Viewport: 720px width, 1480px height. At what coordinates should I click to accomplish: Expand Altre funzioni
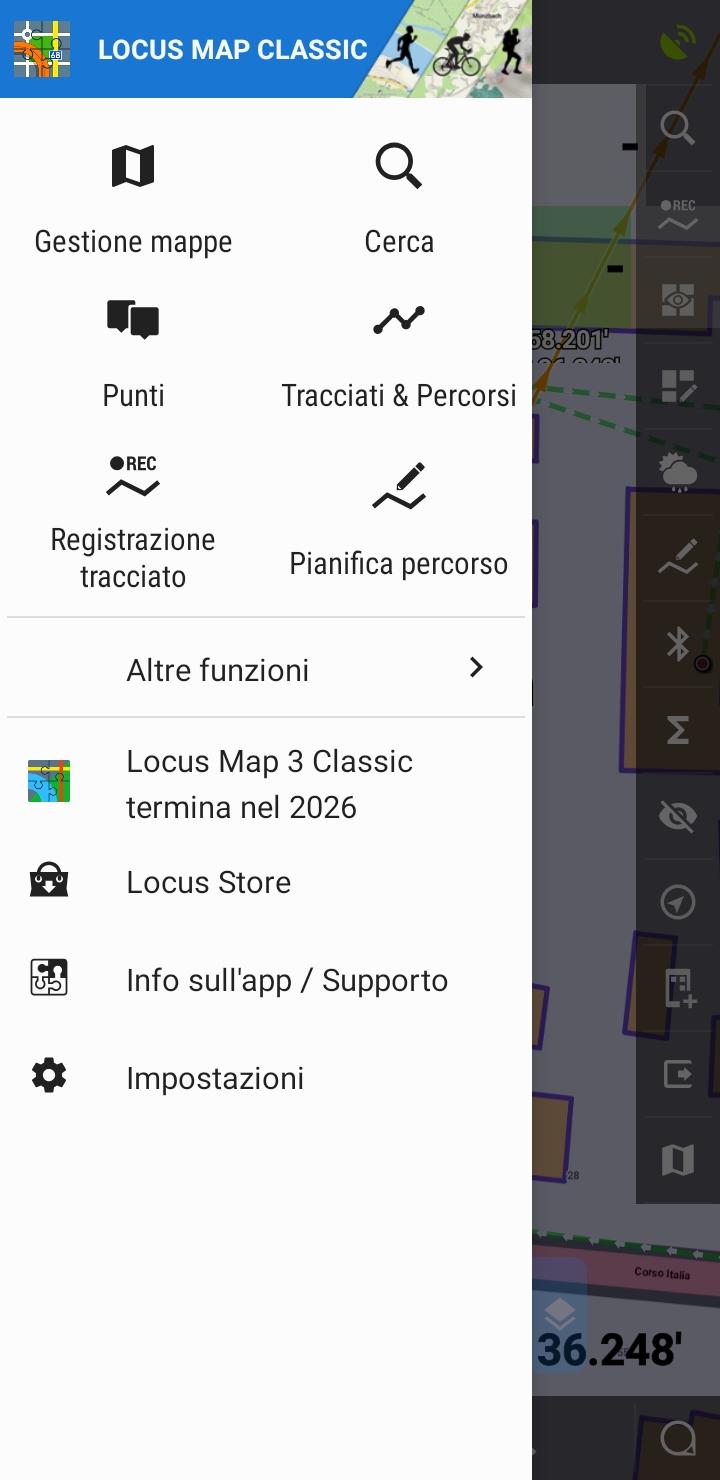pos(266,669)
